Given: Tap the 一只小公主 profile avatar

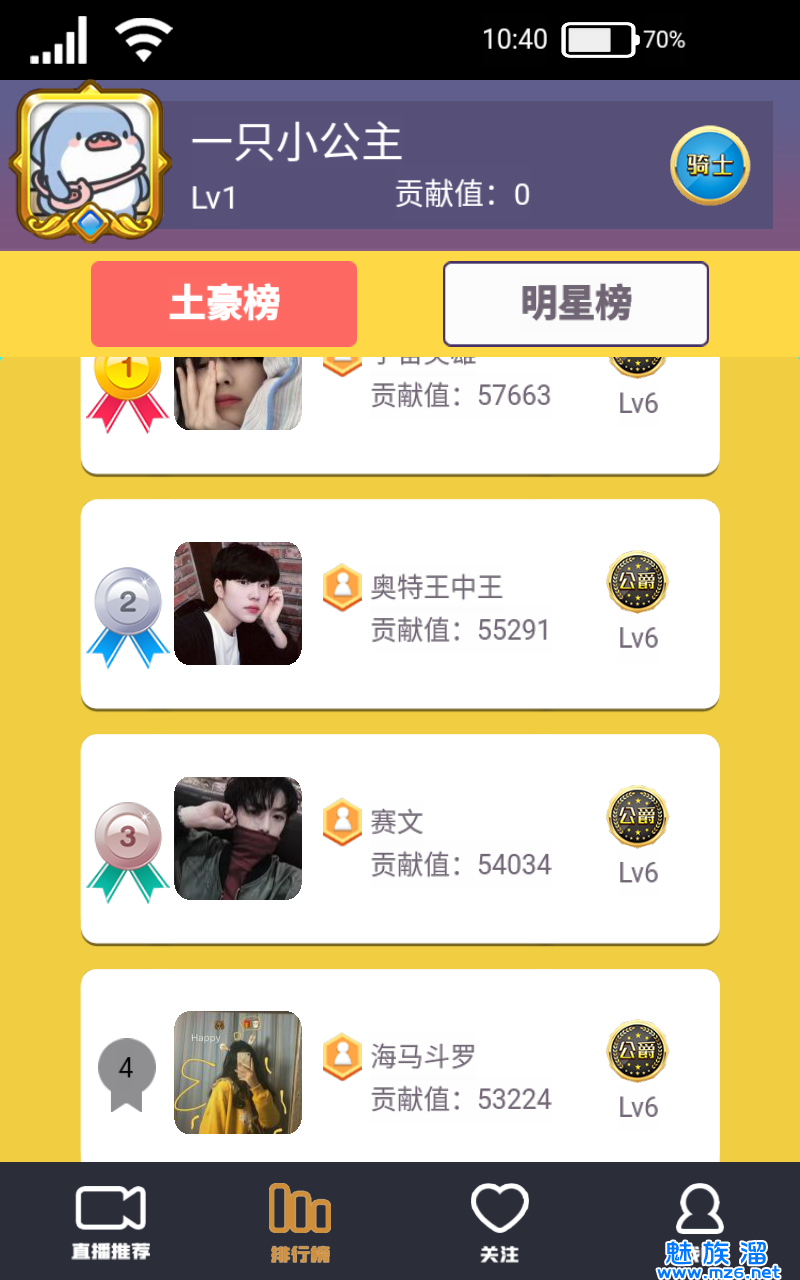Looking at the screenshot, I should click(88, 164).
